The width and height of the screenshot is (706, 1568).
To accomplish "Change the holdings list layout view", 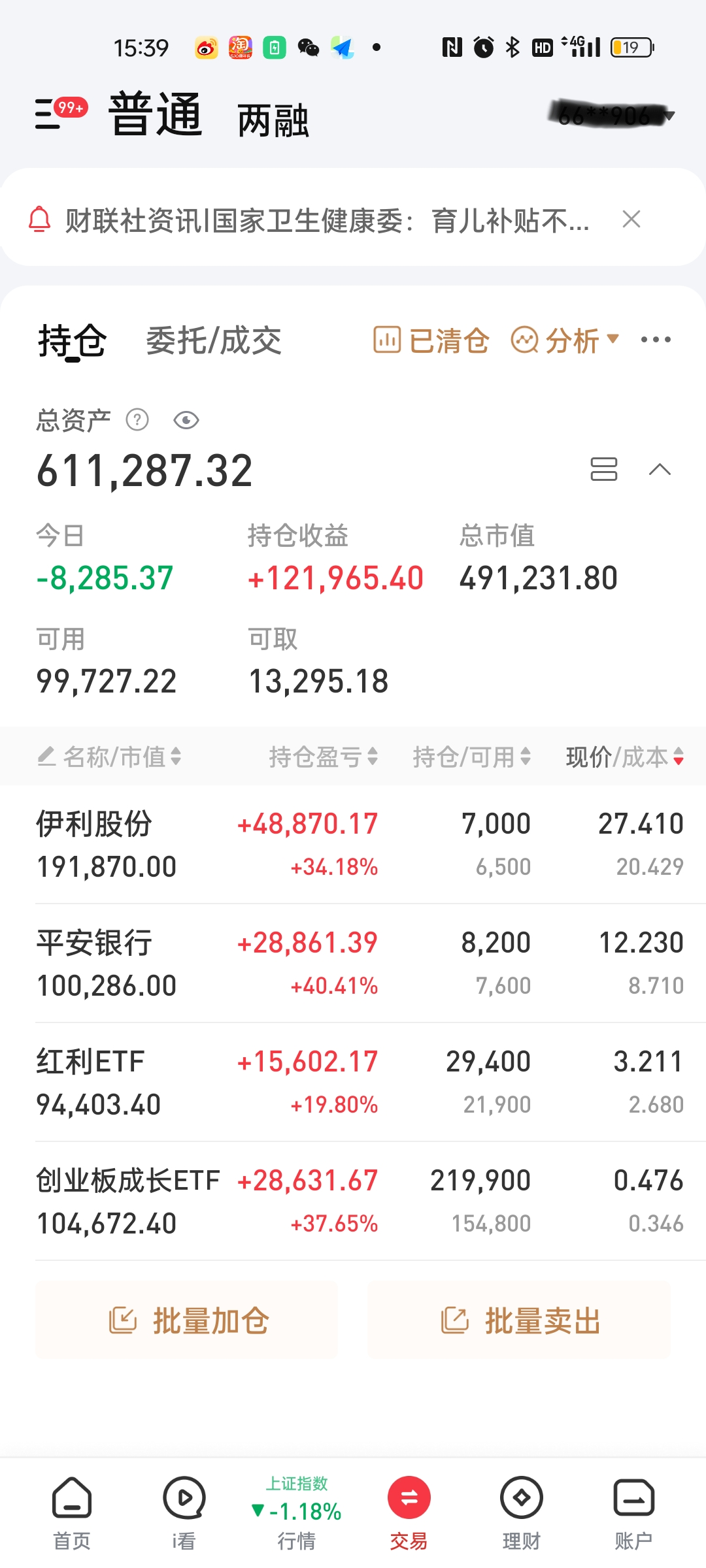I will pyautogui.click(x=603, y=469).
